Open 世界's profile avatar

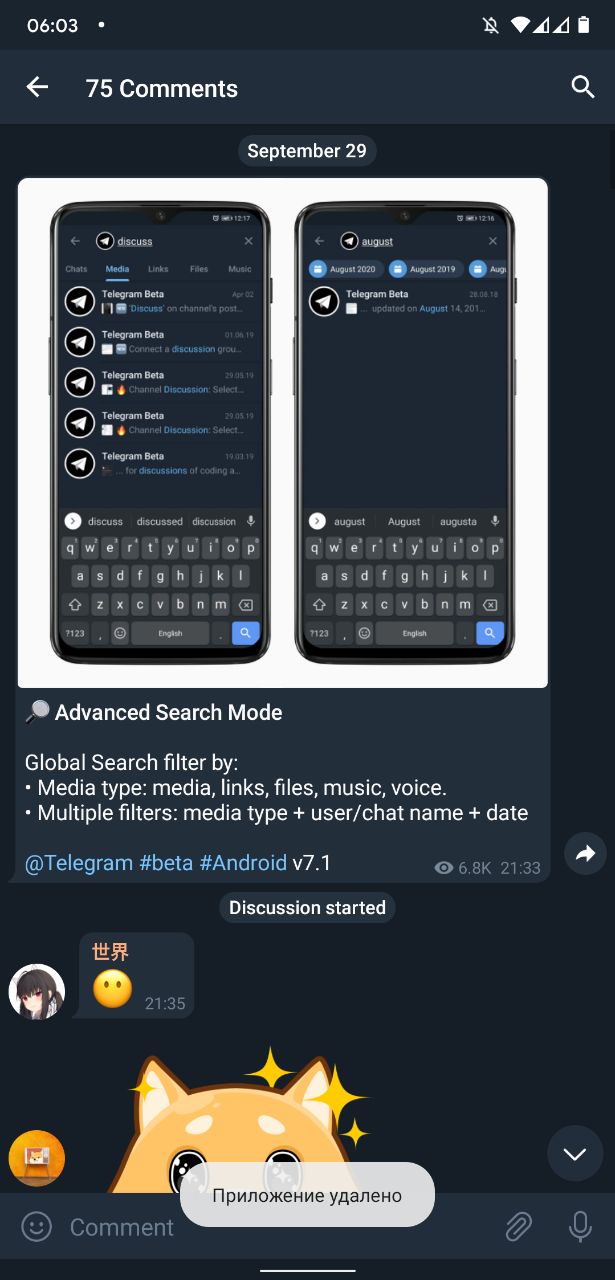pos(37,991)
